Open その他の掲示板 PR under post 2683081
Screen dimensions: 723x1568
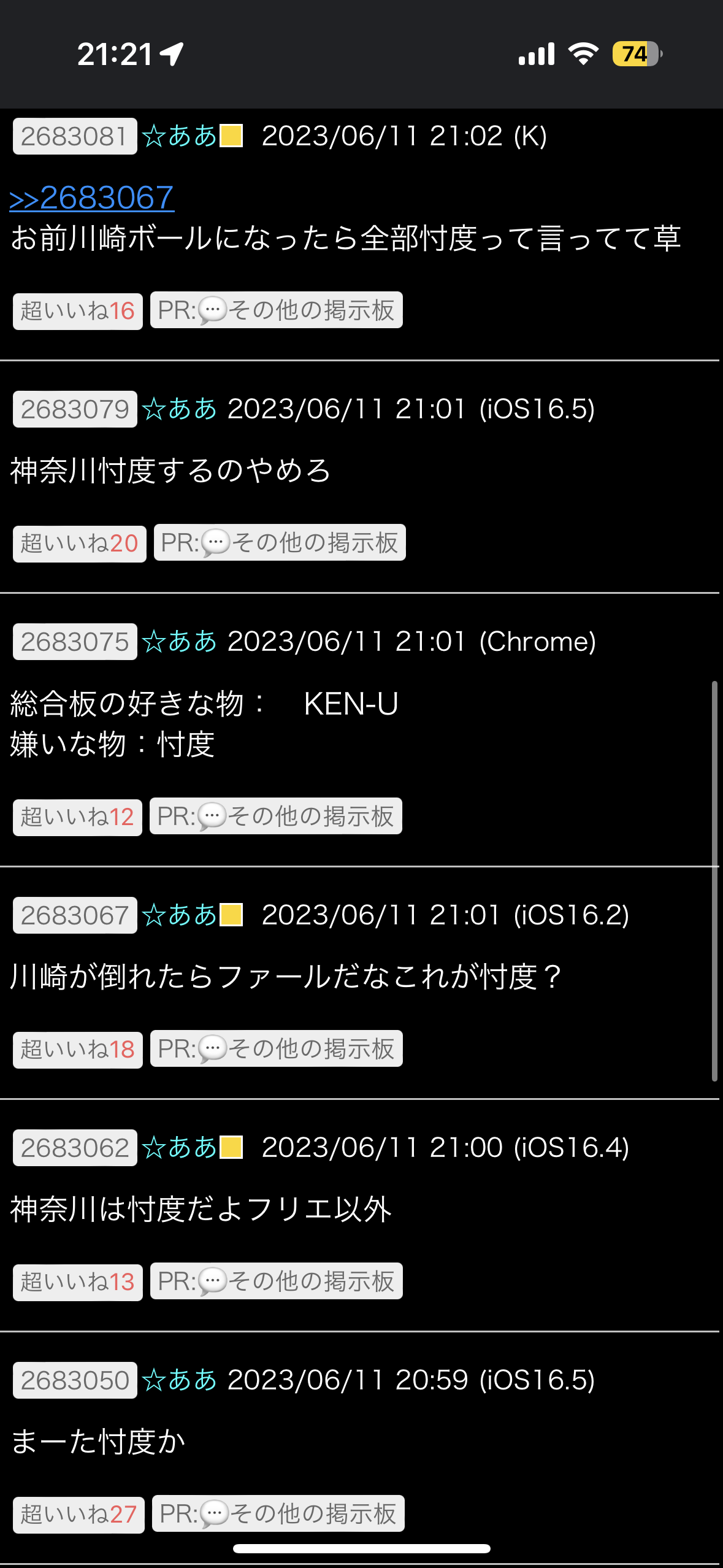pyautogui.click(x=277, y=310)
